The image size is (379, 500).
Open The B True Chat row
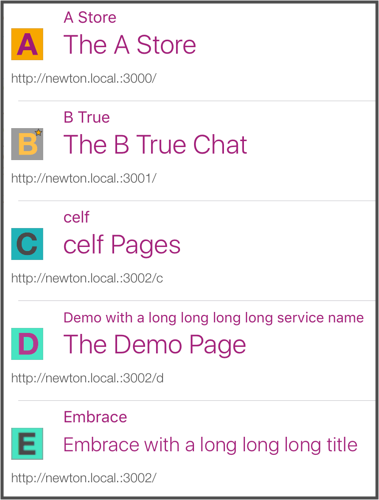[189, 151]
